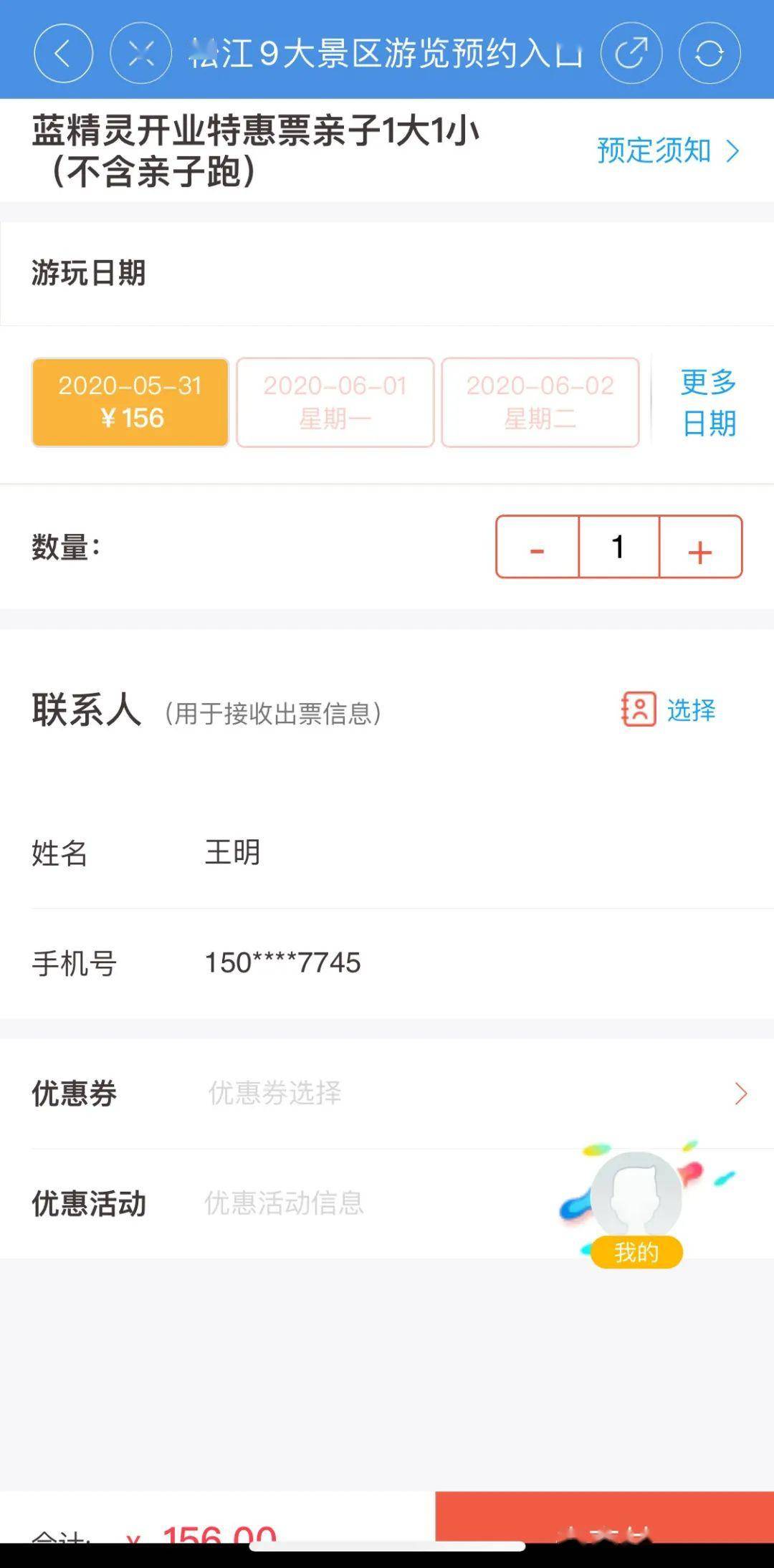Decrease ticket quantity with minus
The width and height of the screenshot is (774, 1568).
pyautogui.click(x=537, y=547)
